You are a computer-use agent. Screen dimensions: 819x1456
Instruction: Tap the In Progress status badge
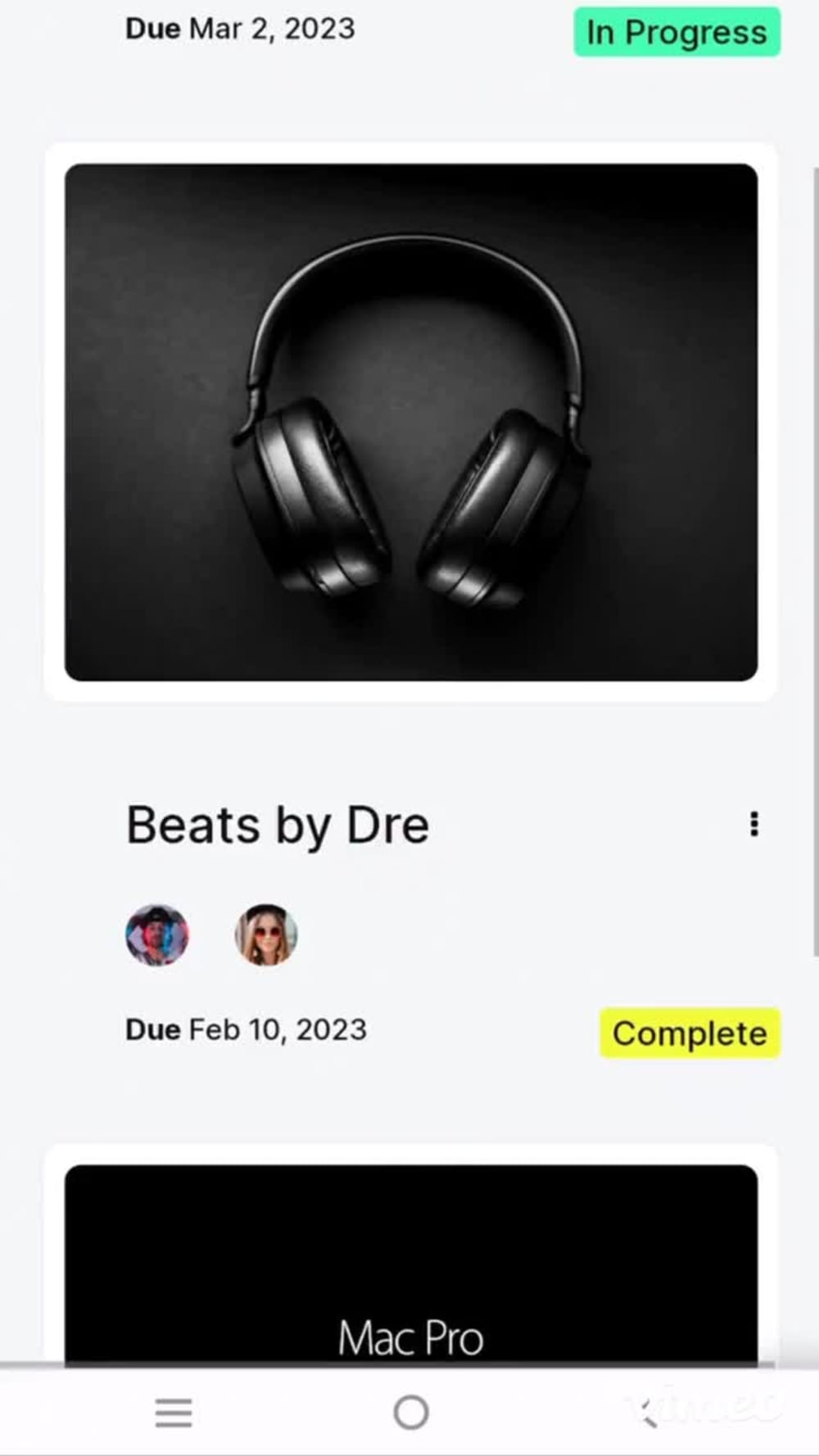(x=676, y=33)
